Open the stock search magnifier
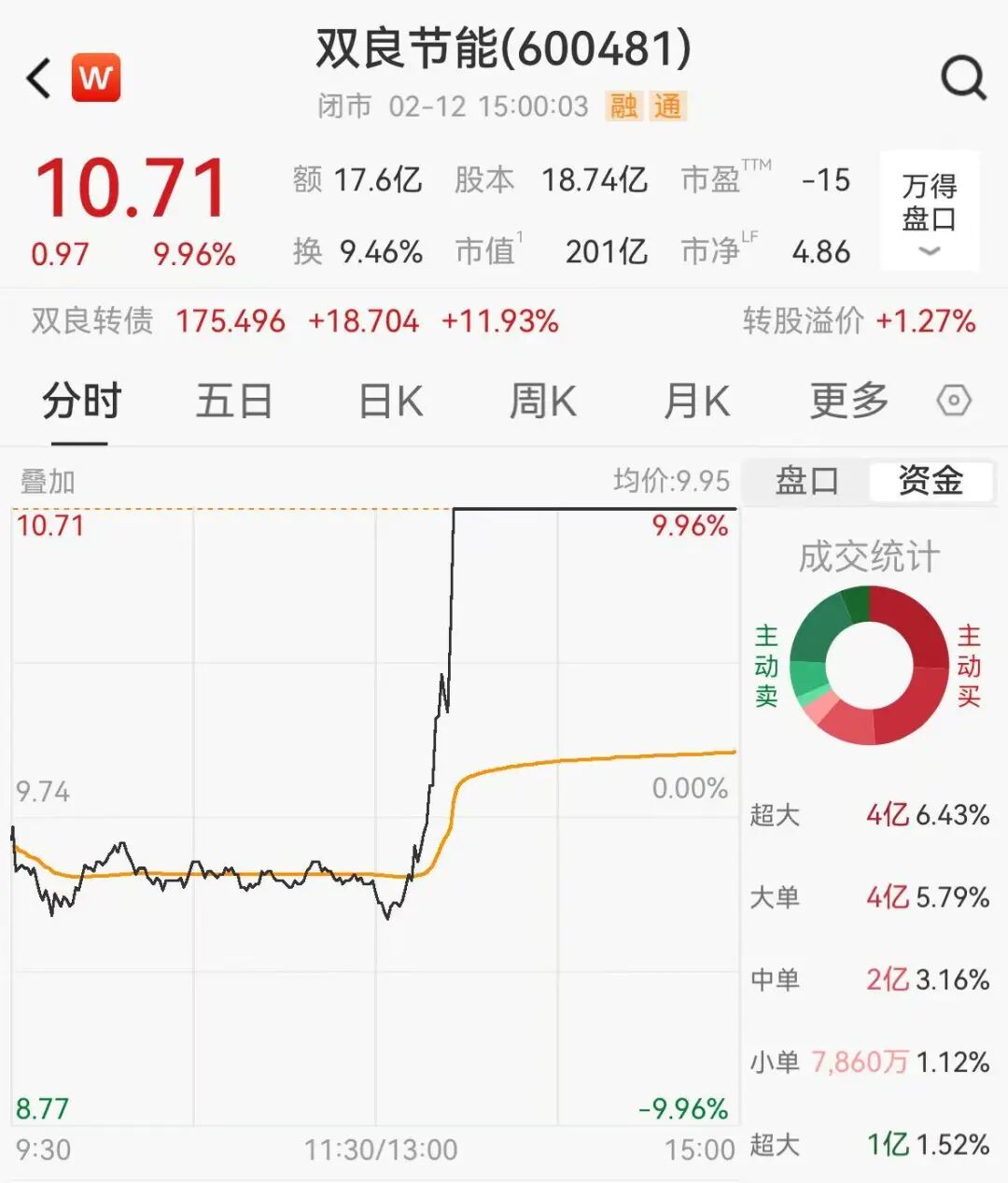The height and width of the screenshot is (1183, 1008). [x=962, y=78]
